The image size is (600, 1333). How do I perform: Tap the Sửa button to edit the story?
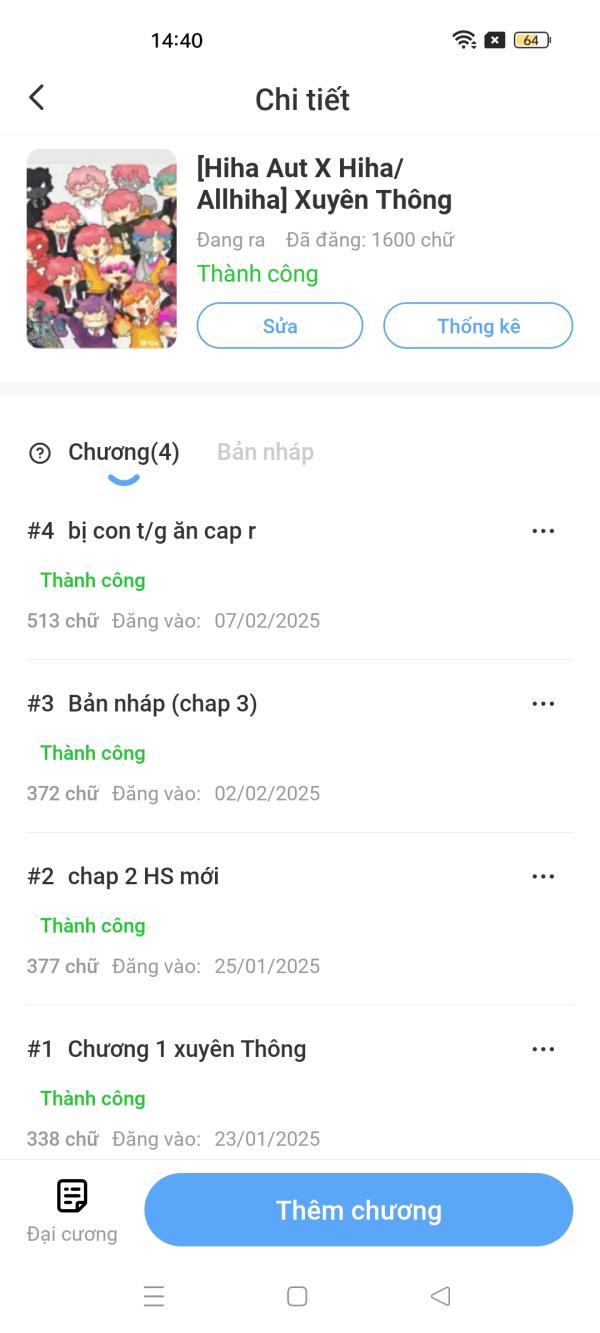tap(280, 326)
